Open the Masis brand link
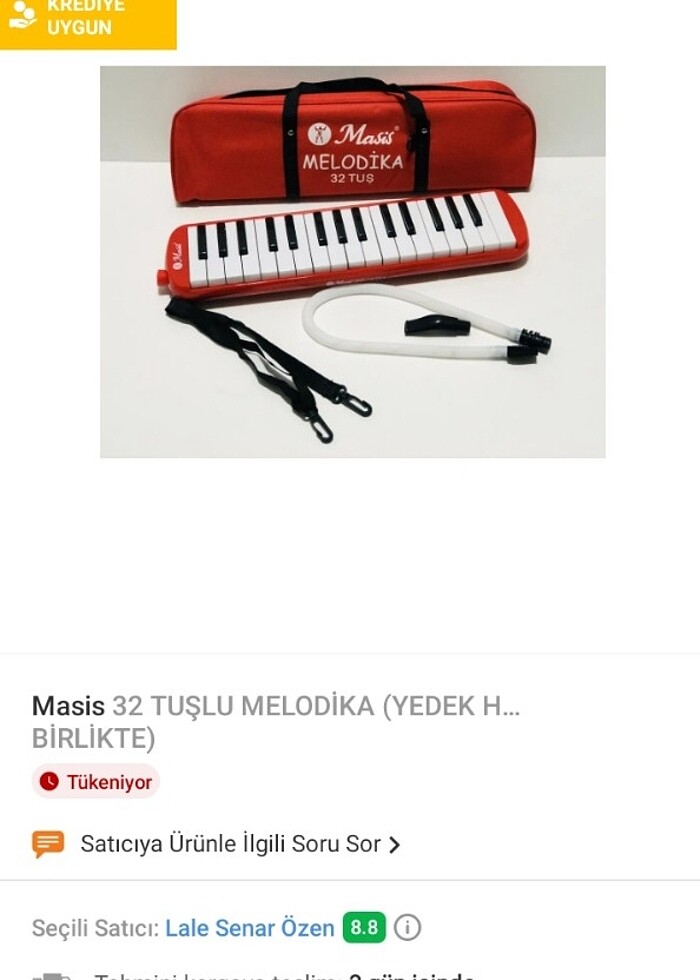 click(x=68, y=706)
